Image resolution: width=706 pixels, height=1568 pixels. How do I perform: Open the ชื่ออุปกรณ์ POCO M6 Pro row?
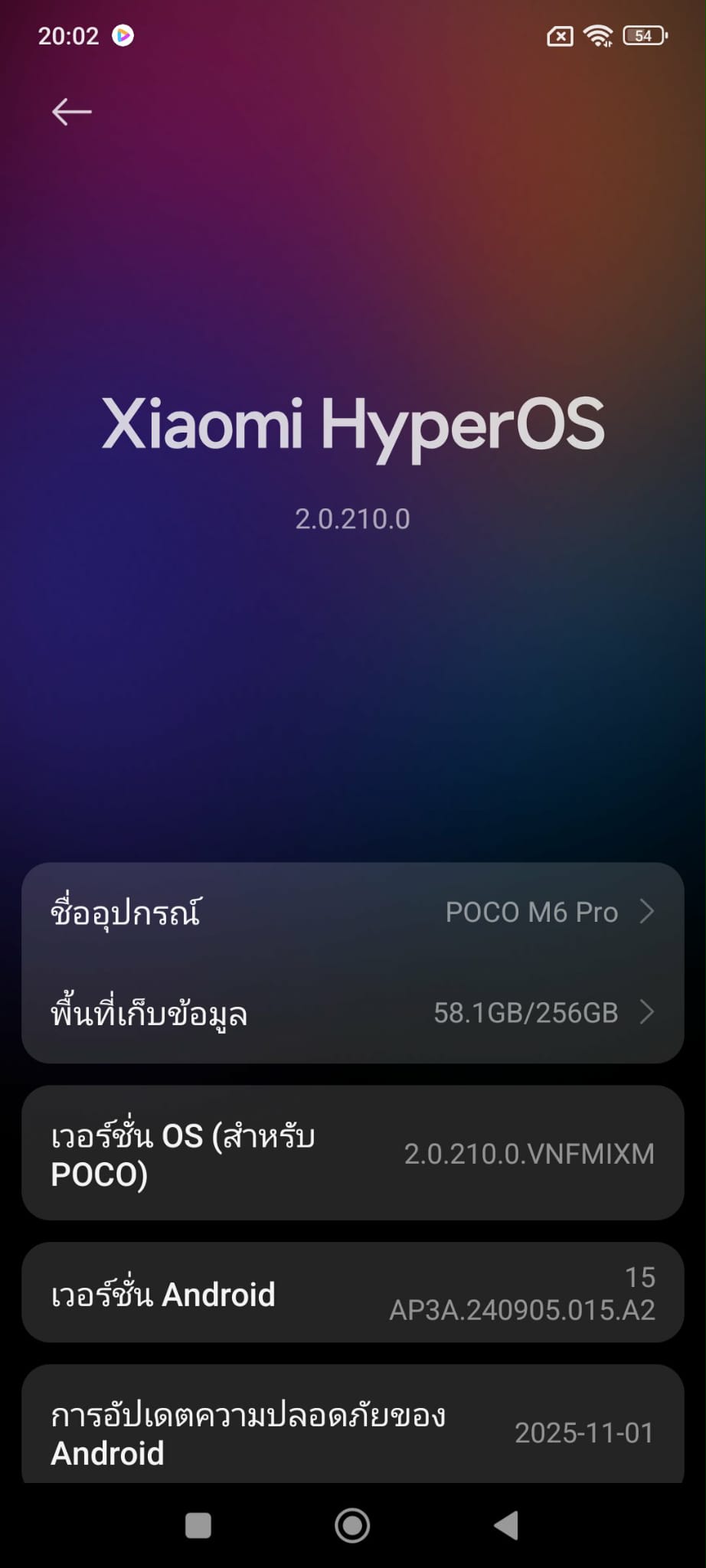click(352, 912)
